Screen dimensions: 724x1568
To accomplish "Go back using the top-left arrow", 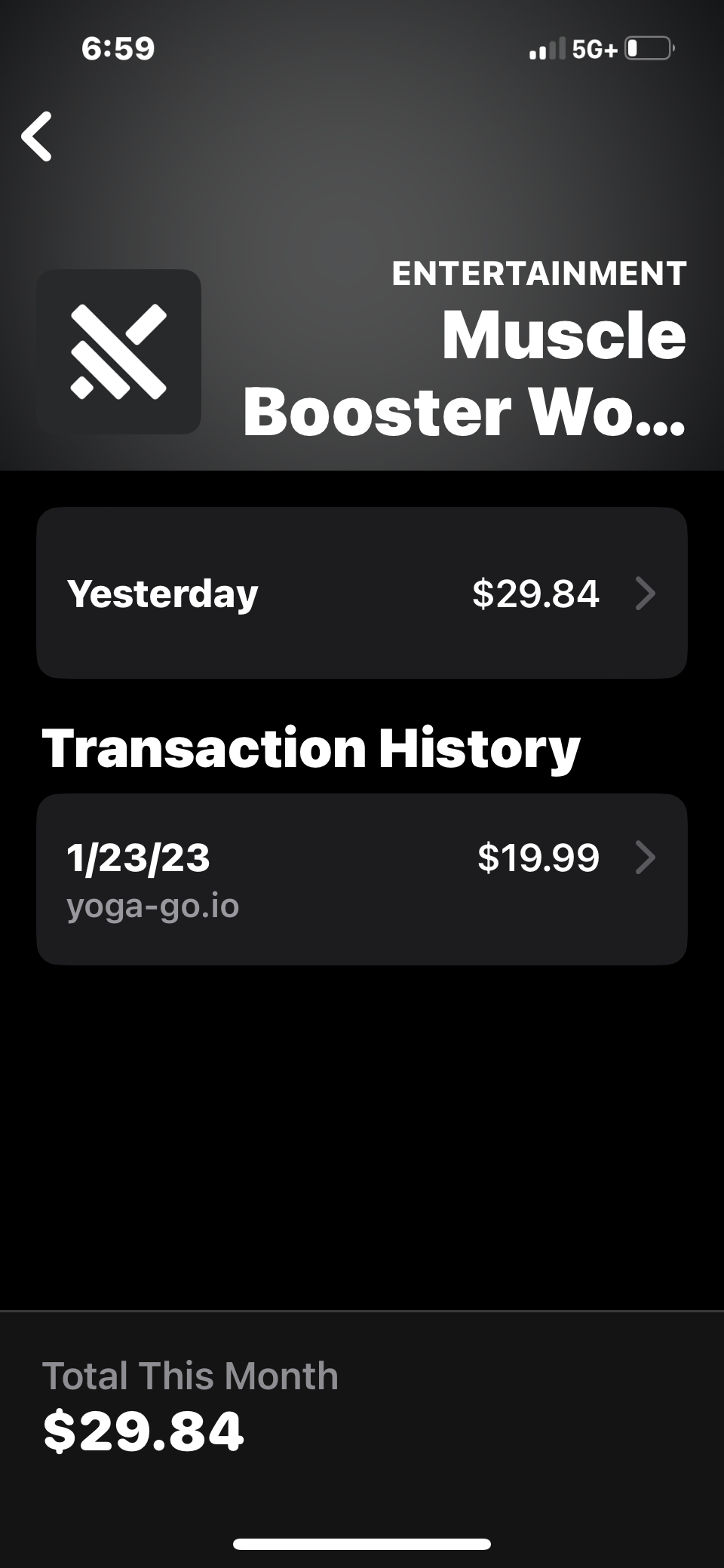I will 37,137.
